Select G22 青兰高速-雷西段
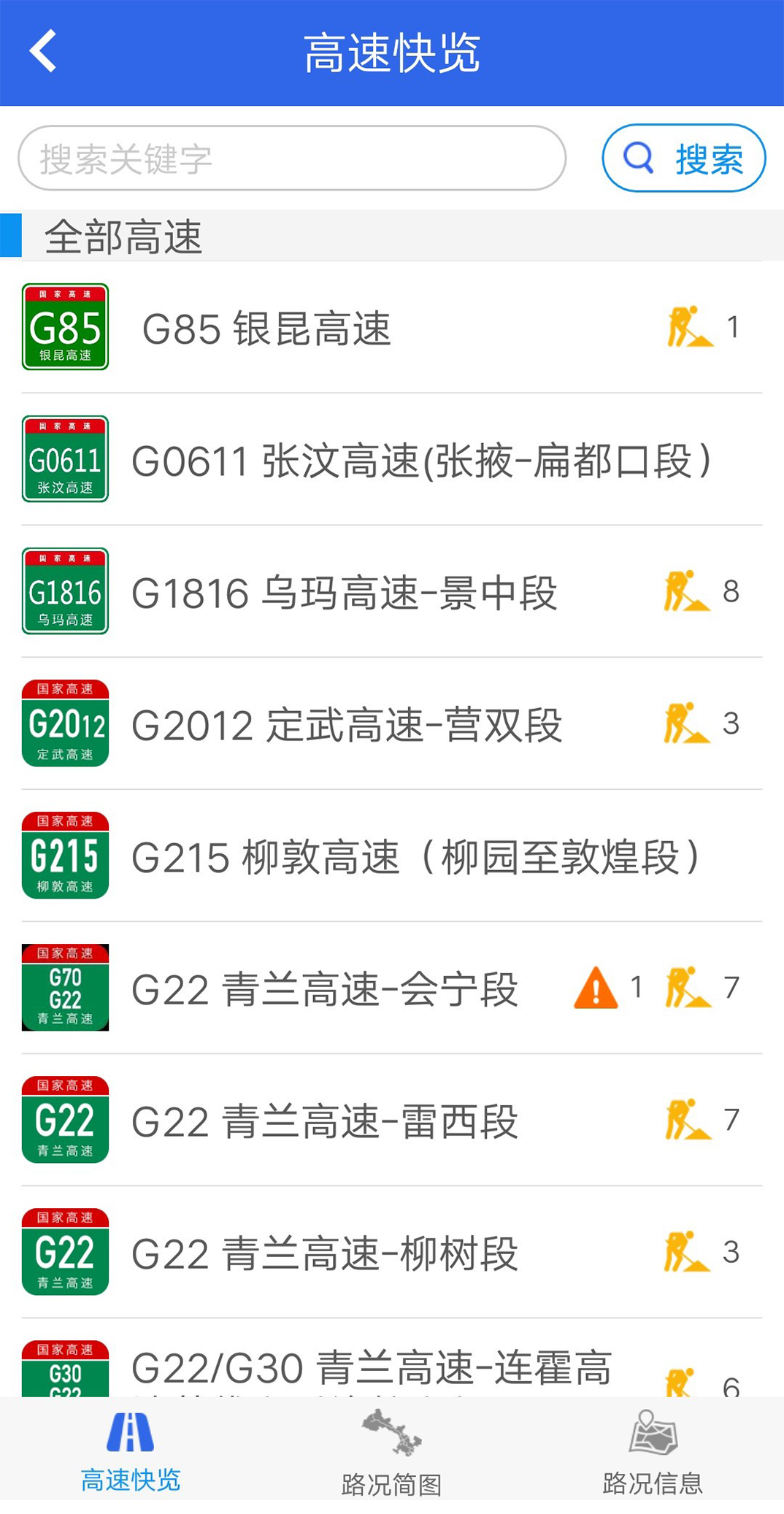Screen dimensions: 784x1514 tap(325, 1121)
